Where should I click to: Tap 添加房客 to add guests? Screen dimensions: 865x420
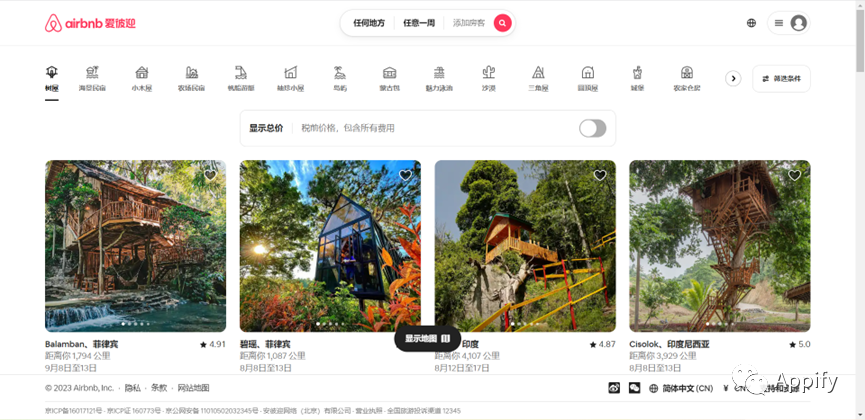[x=468, y=23]
